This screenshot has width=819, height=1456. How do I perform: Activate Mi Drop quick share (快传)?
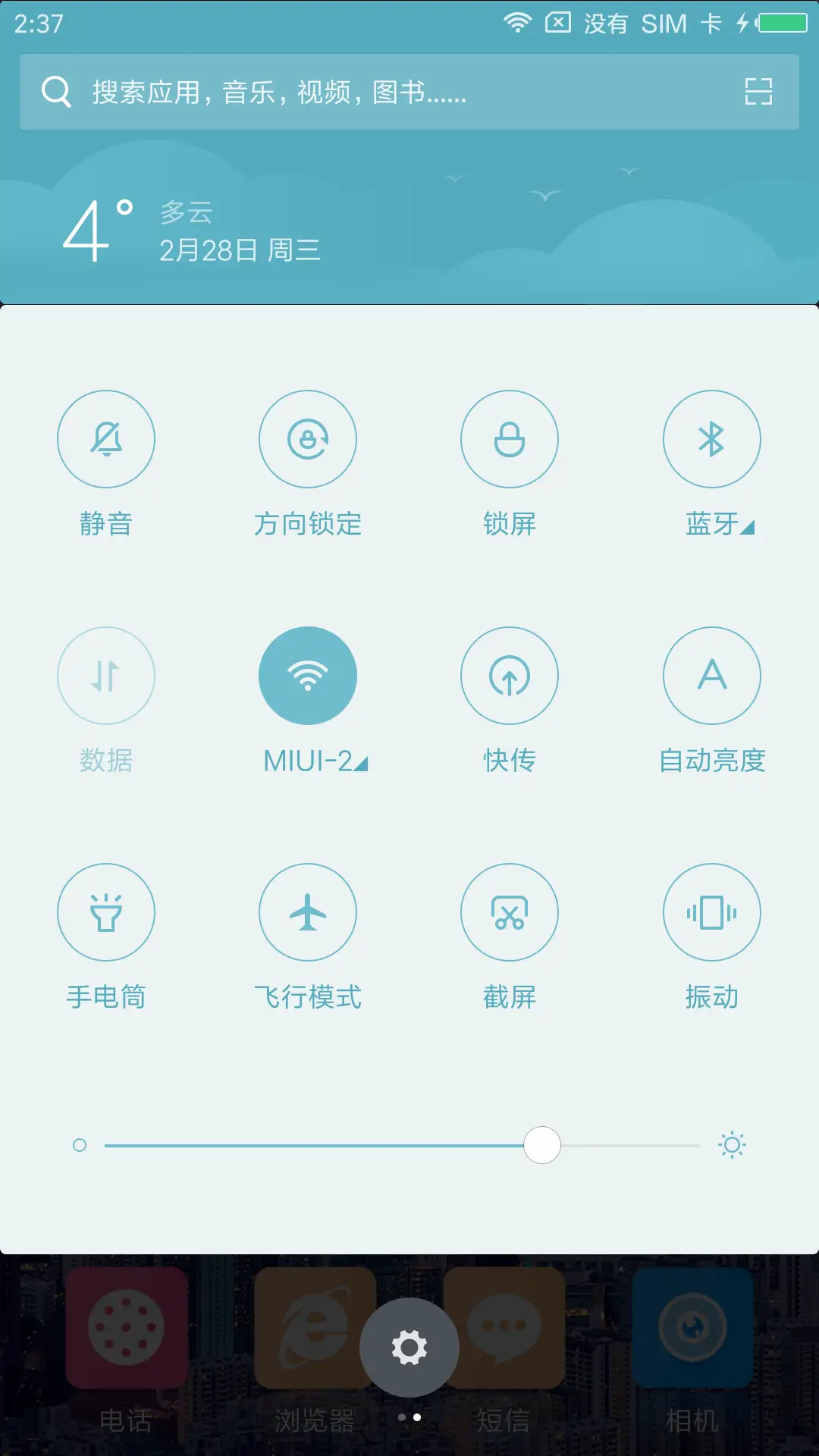510,676
